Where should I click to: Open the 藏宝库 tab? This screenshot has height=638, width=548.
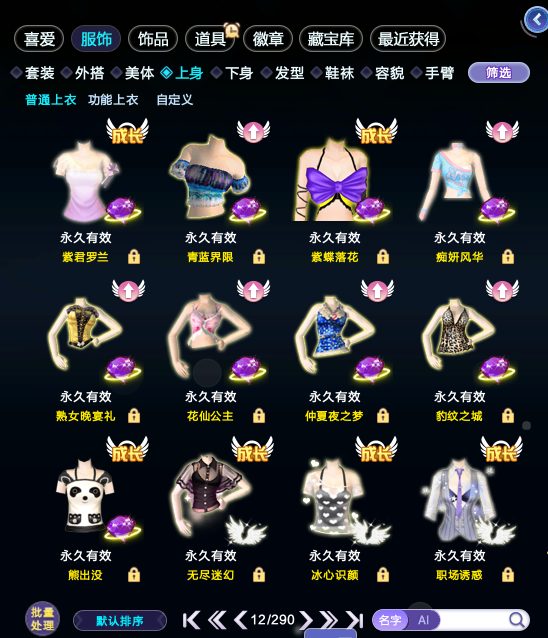(x=331, y=39)
